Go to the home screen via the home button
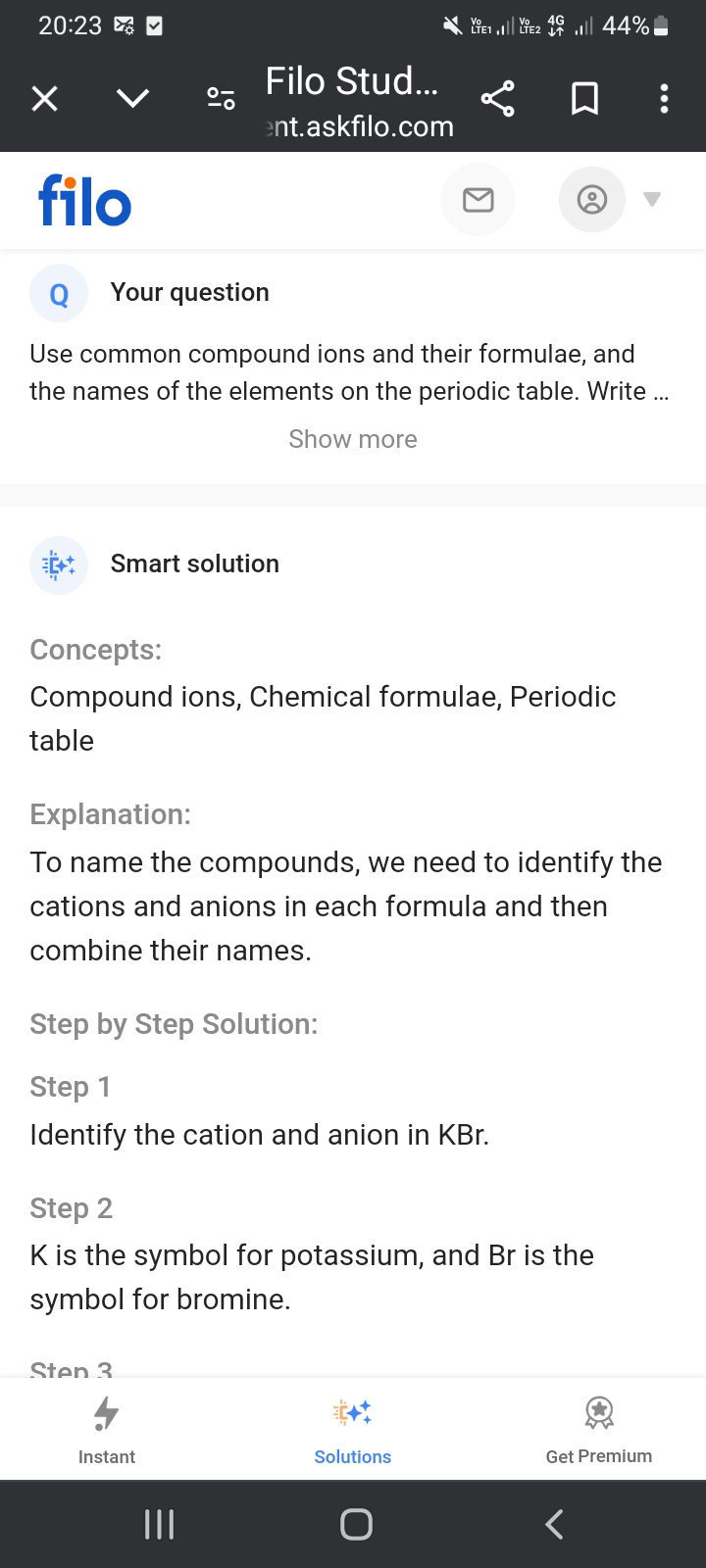706x1568 pixels. [x=355, y=1524]
